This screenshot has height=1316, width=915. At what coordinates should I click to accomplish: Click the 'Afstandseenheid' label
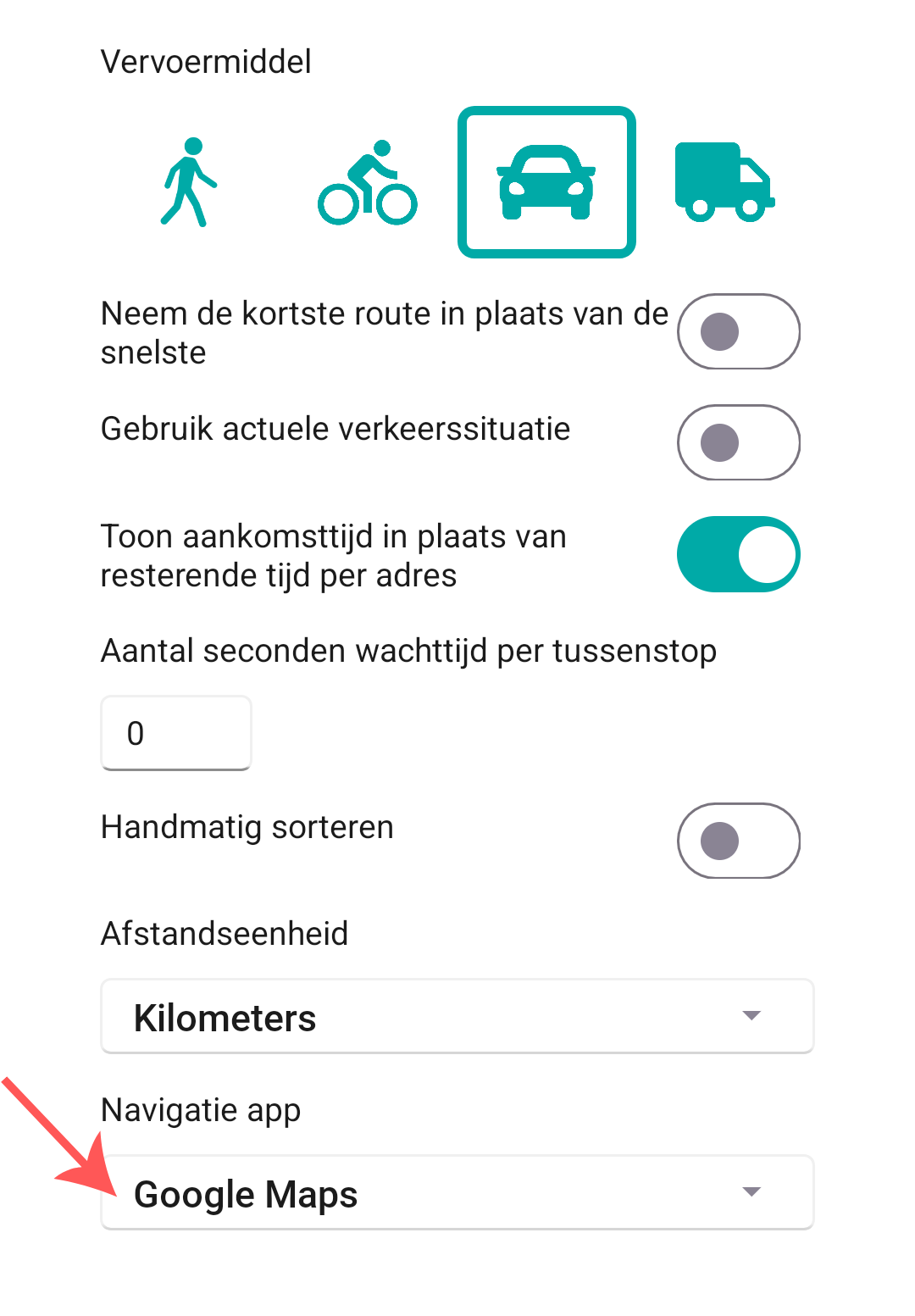pos(224,934)
